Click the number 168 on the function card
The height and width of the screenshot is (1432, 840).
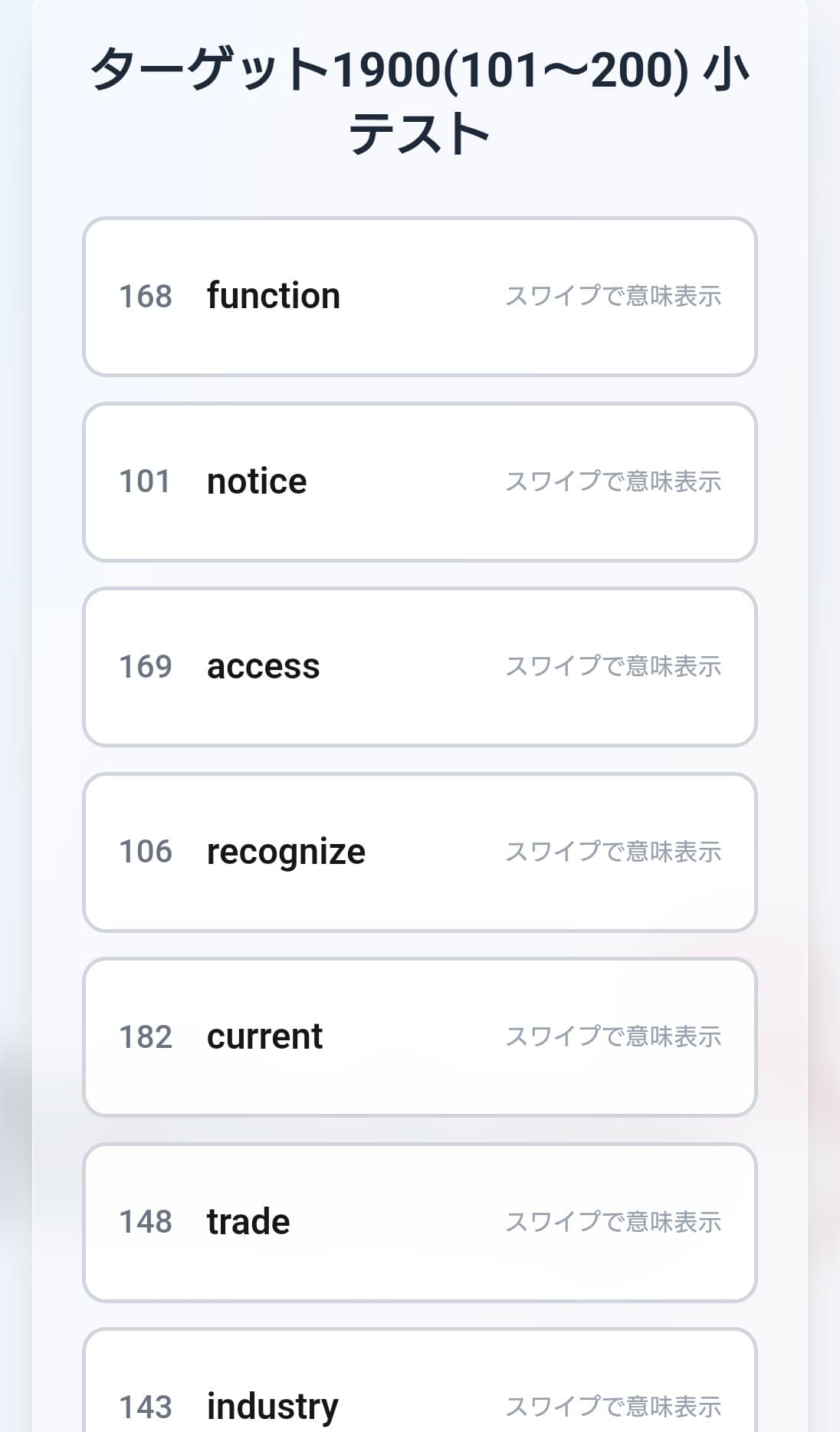pyautogui.click(x=146, y=297)
